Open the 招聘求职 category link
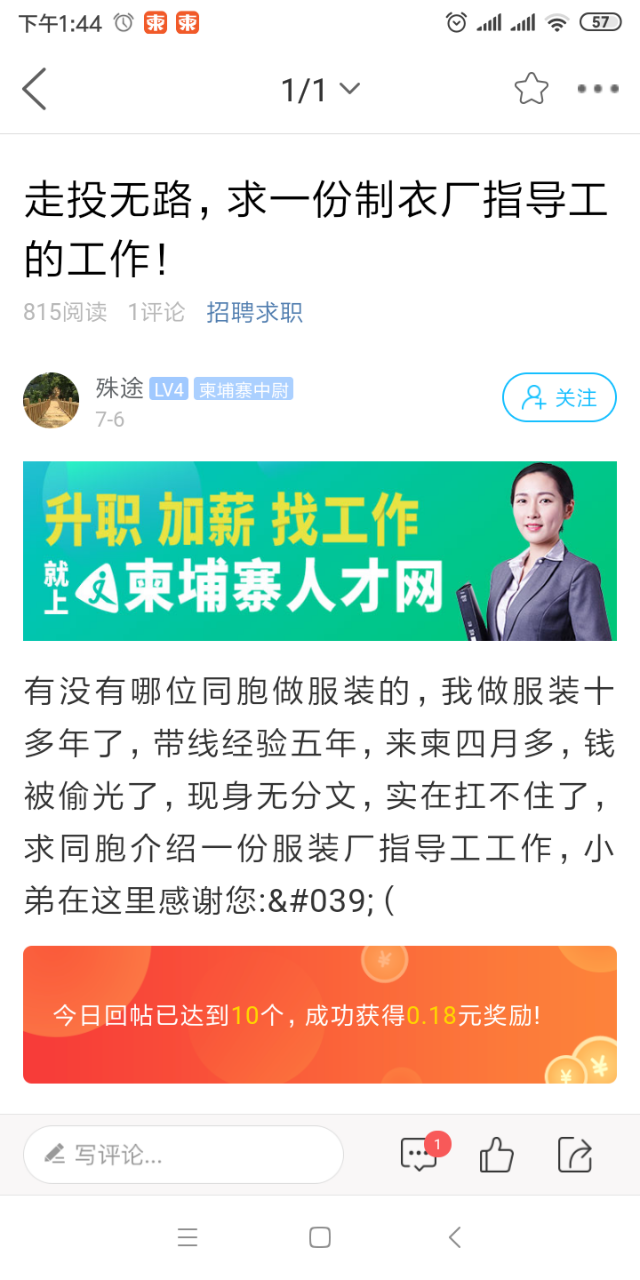This screenshot has width=640, height=1280. point(254,312)
